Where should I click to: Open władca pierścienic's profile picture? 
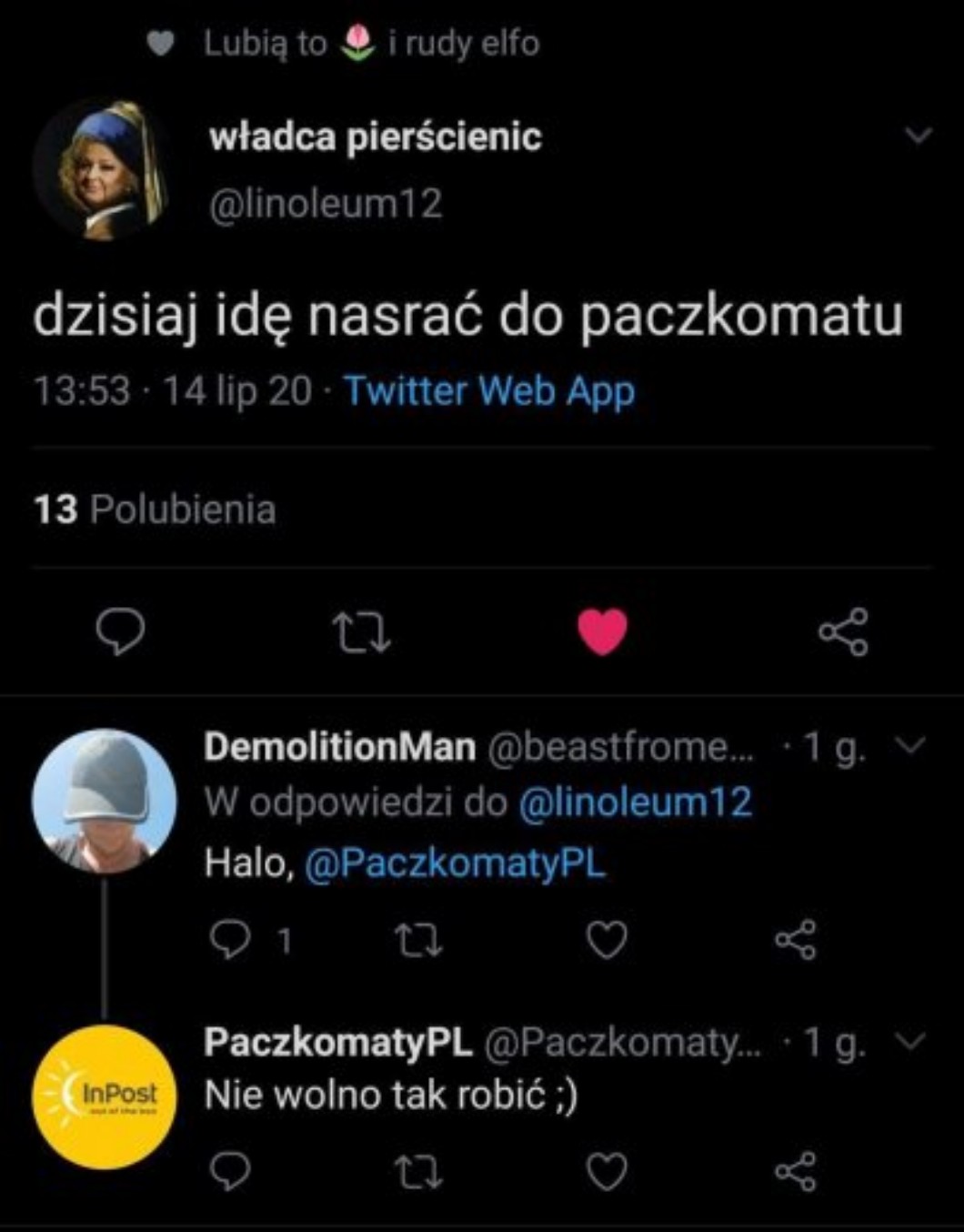pos(102,170)
